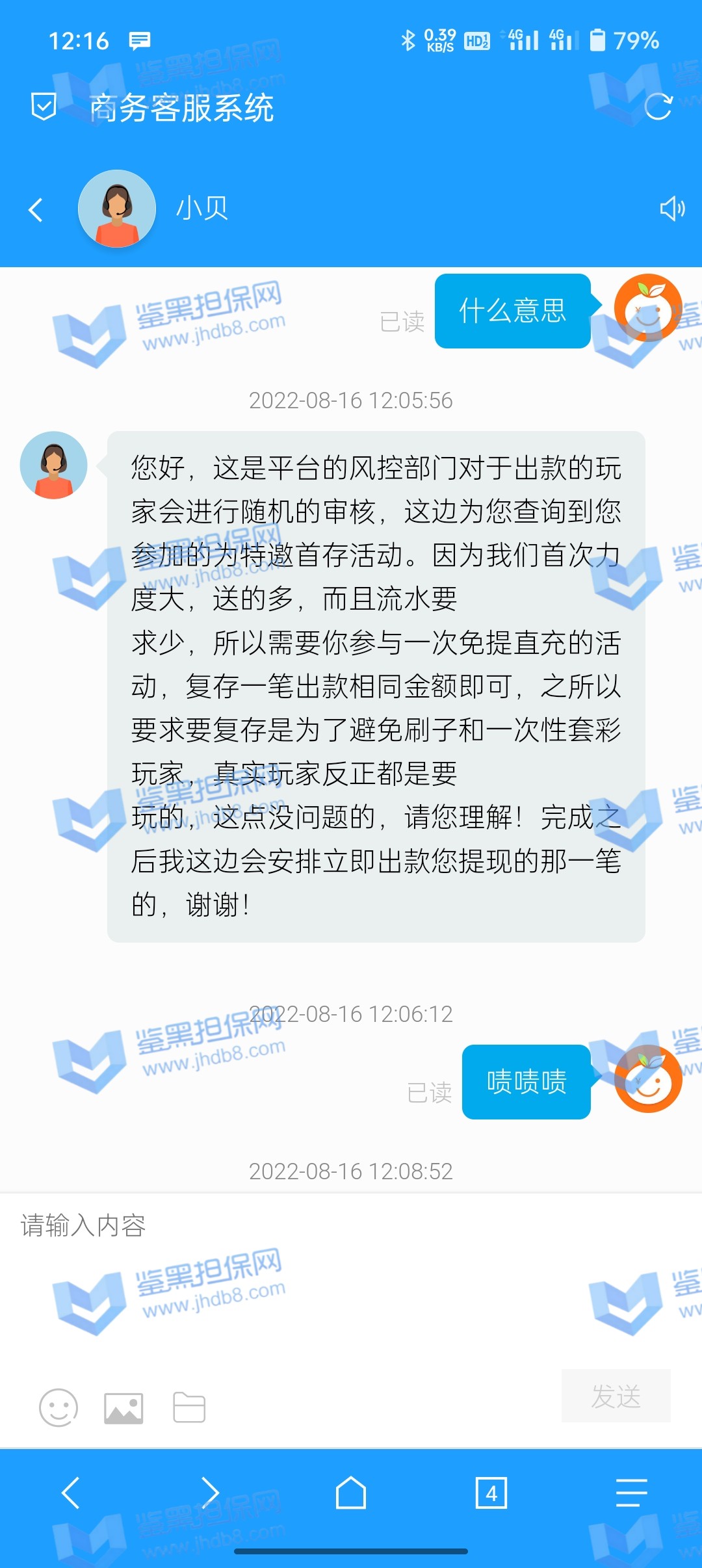Toggle the sound speaker icon
702x1568 pixels.
coord(672,209)
